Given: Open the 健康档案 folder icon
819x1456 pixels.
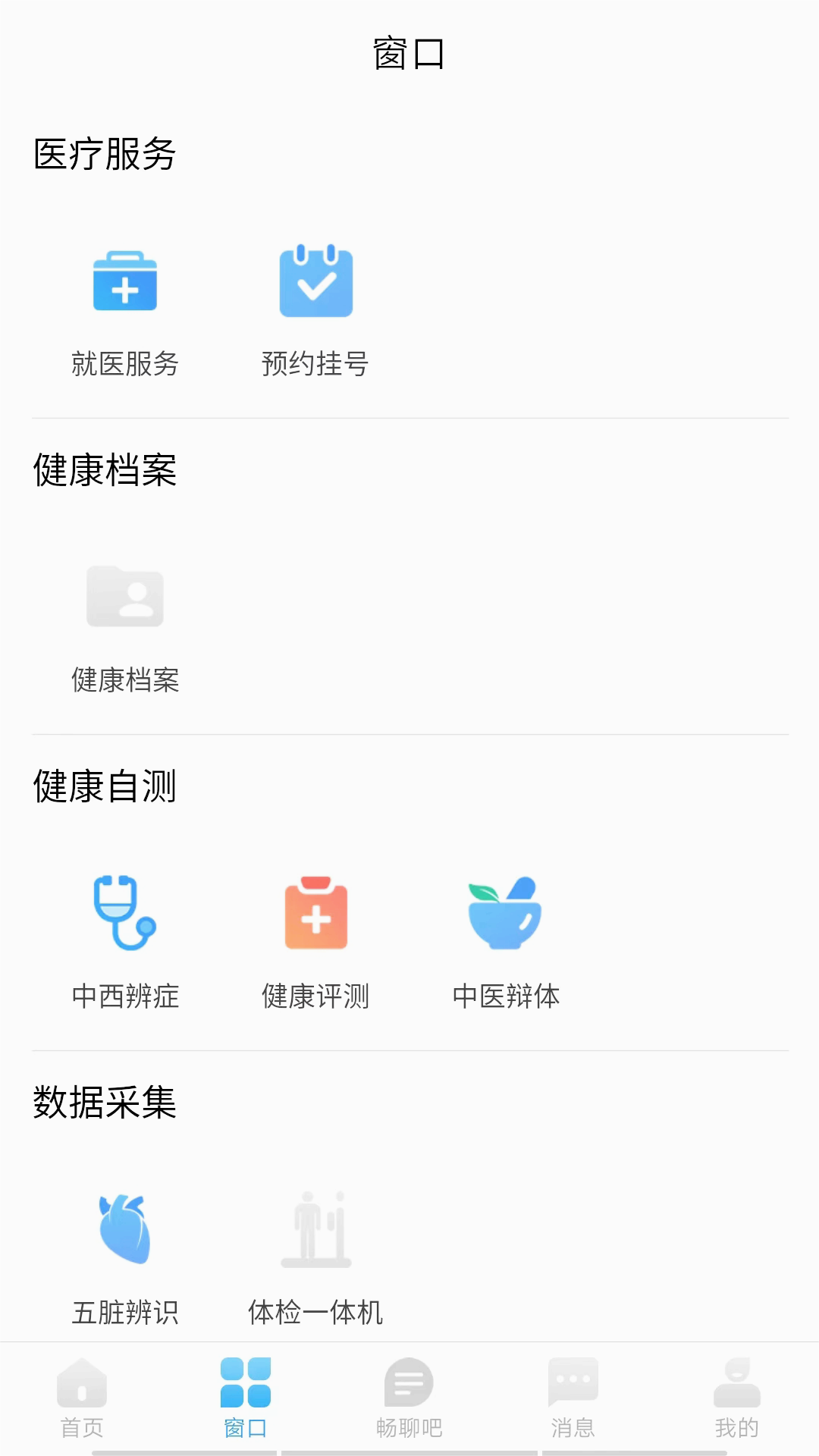Looking at the screenshot, I should pyautogui.click(x=126, y=598).
